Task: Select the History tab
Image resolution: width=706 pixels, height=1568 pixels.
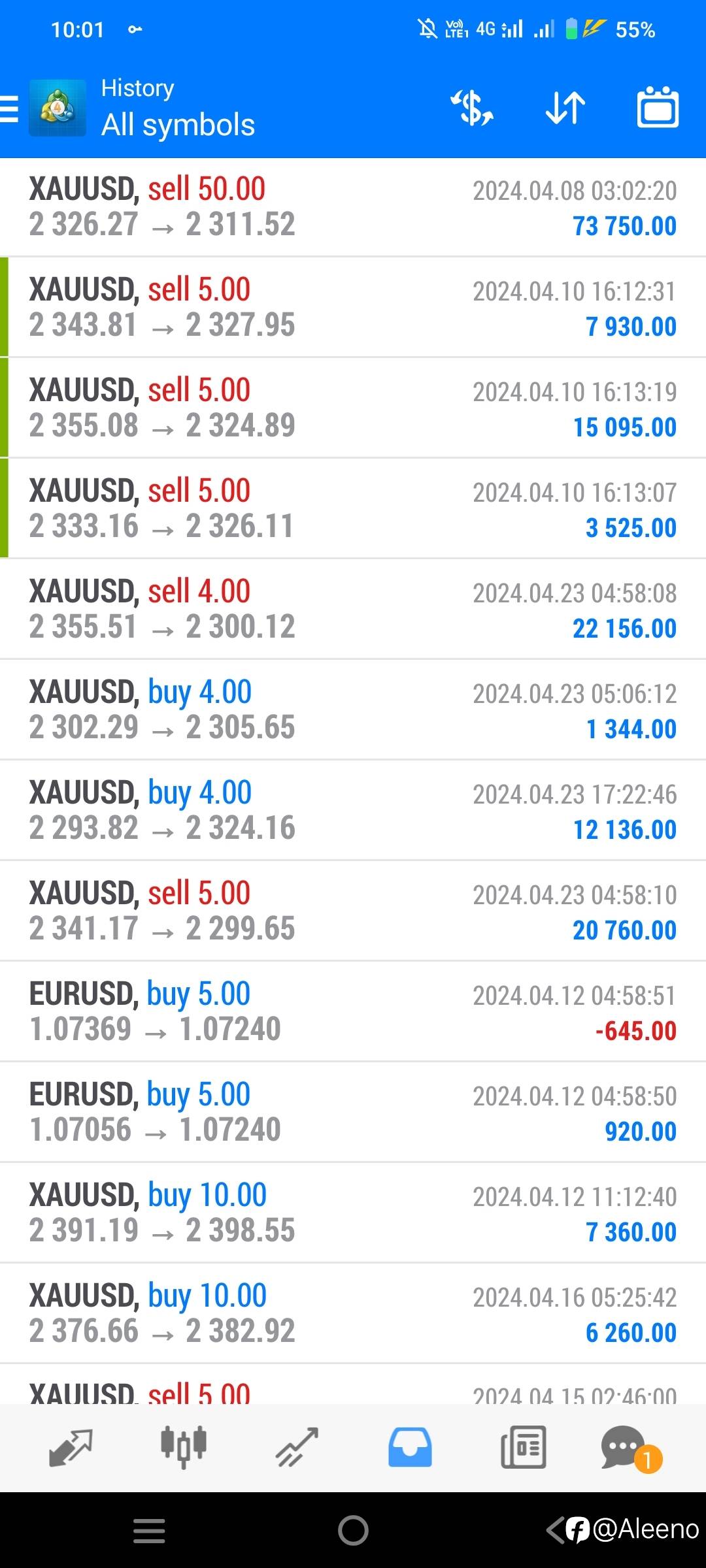Action: tap(410, 1448)
